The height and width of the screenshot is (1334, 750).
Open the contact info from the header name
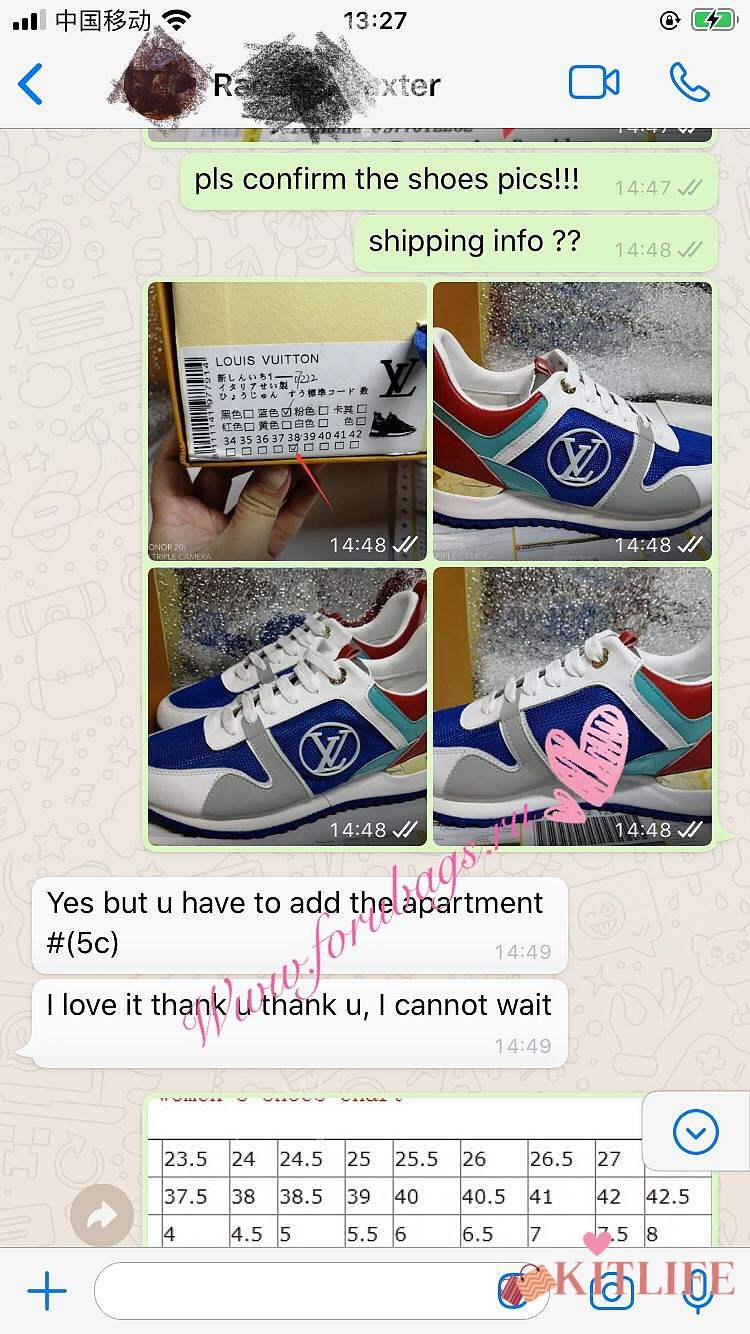pyautogui.click(x=330, y=85)
